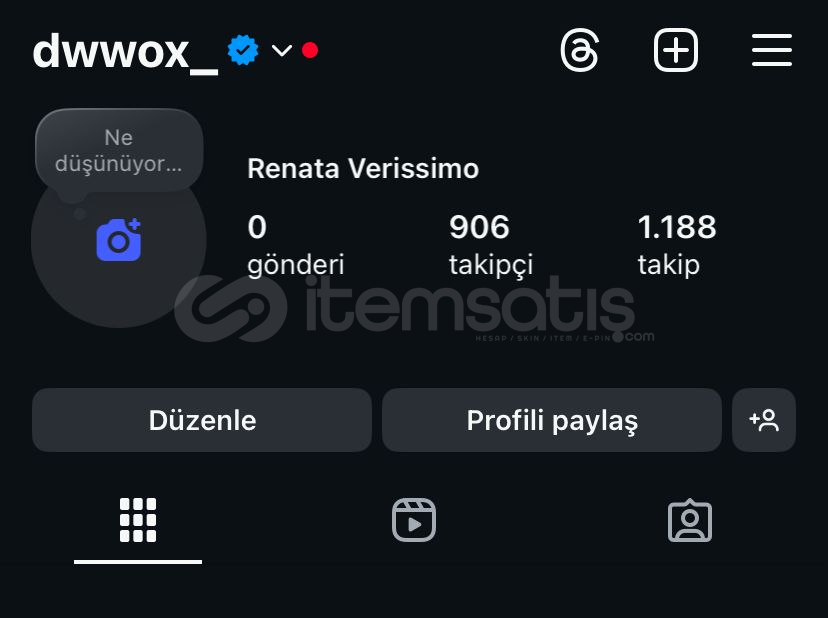Switch to the tagged photos tab
828x618 pixels.
pyautogui.click(x=689, y=520)
